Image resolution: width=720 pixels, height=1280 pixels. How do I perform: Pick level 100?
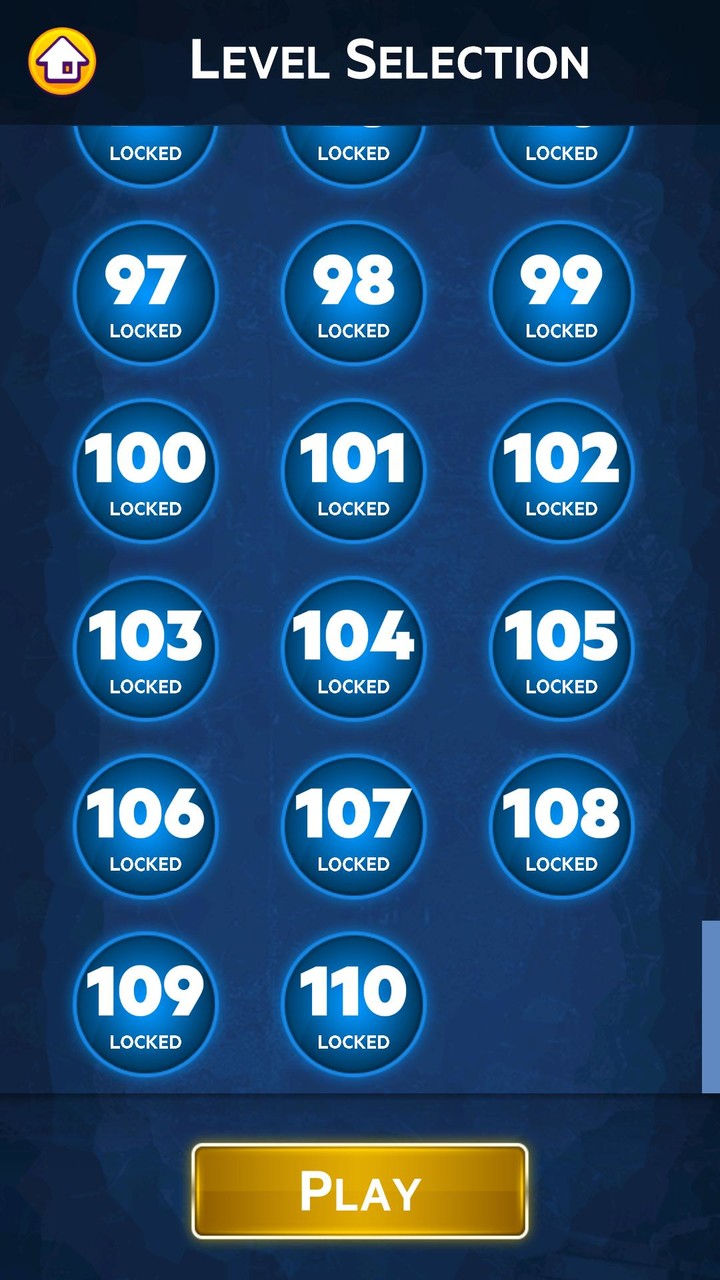(145, 471)
